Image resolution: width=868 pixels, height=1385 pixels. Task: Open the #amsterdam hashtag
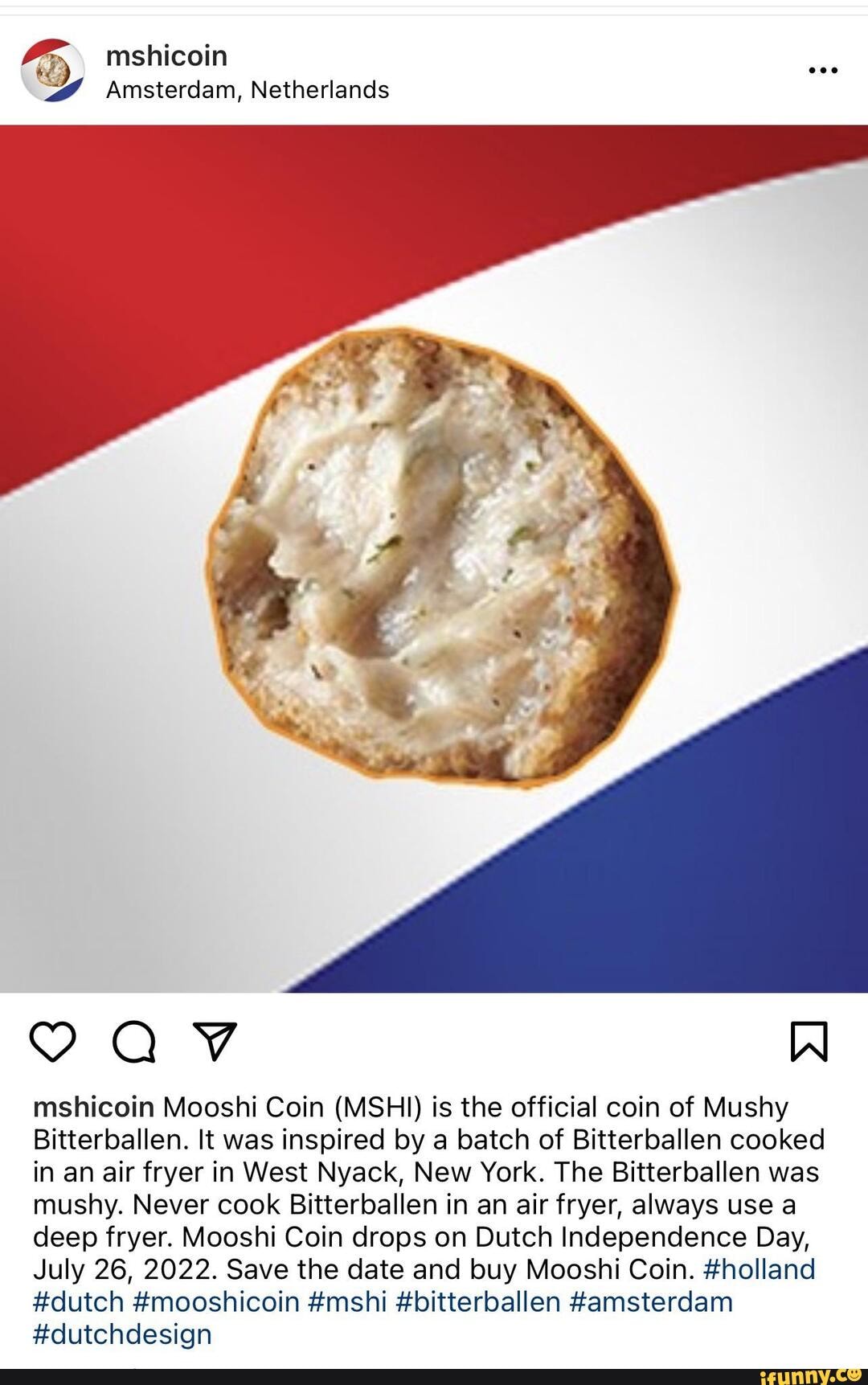point(651,1301)
